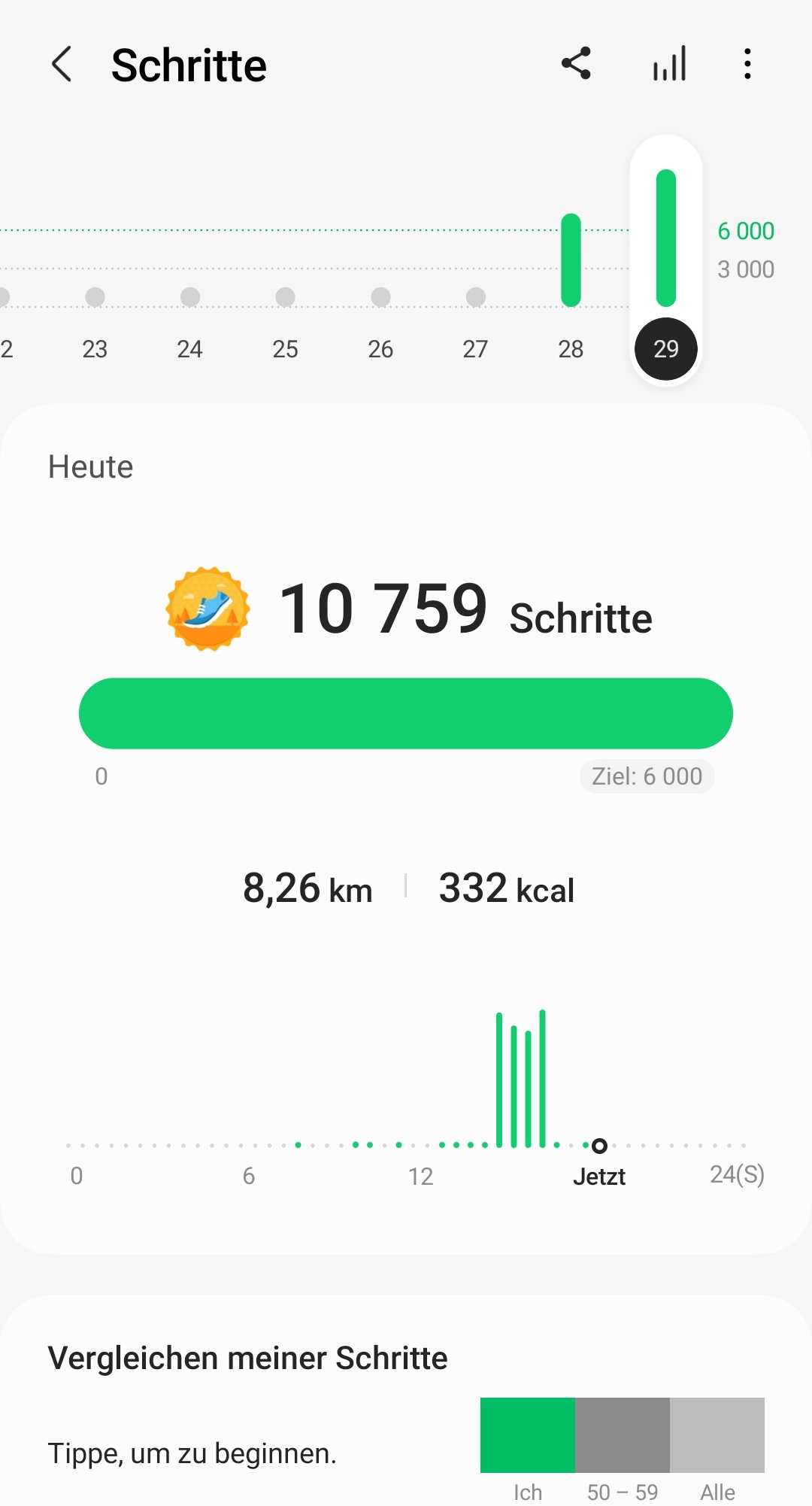Open the three-dot overflow menu
The image size is (812, 1506).
pos(747,64)
